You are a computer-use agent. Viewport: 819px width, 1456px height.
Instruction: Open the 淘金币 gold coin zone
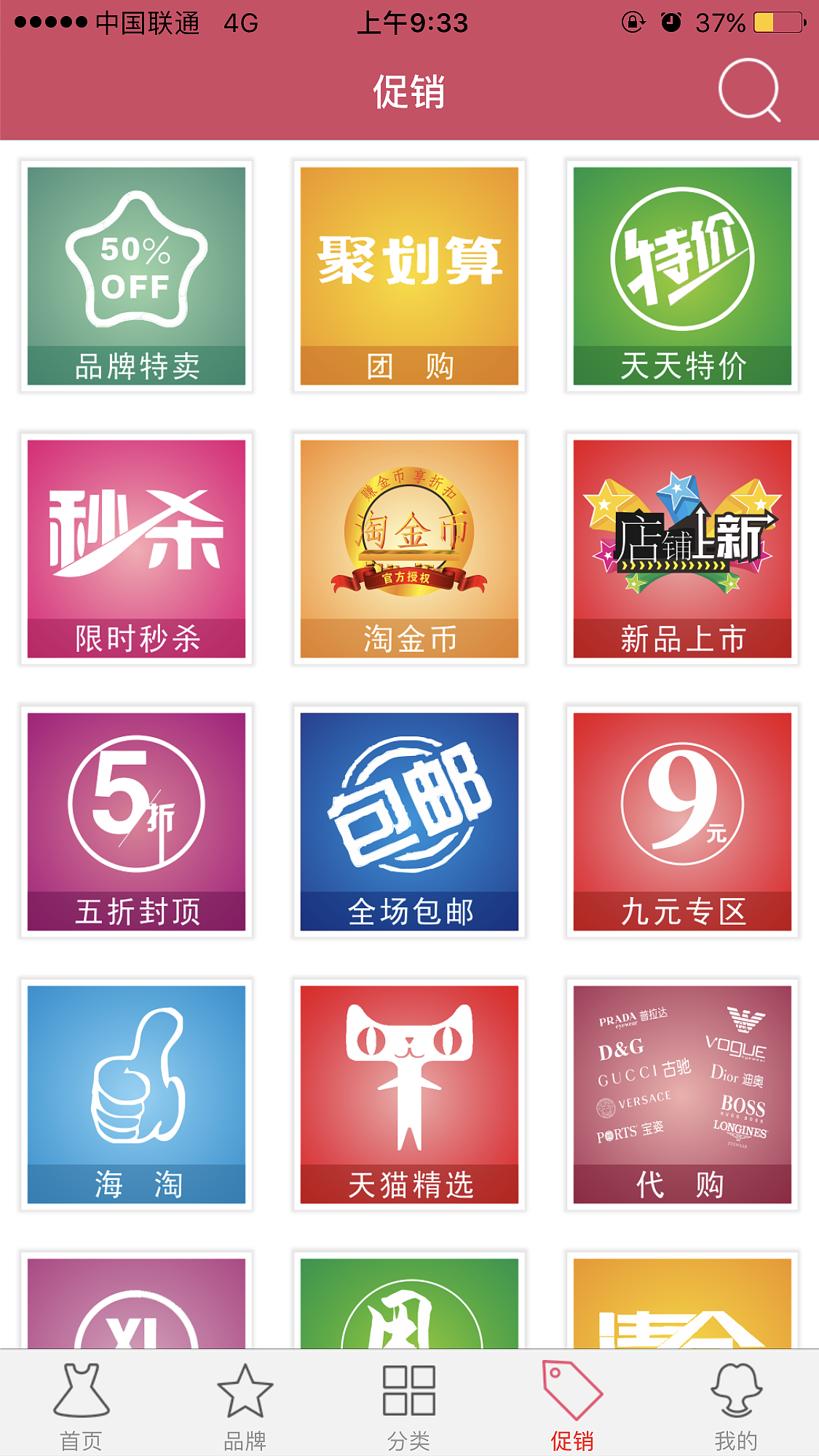(x=409, y=549)
